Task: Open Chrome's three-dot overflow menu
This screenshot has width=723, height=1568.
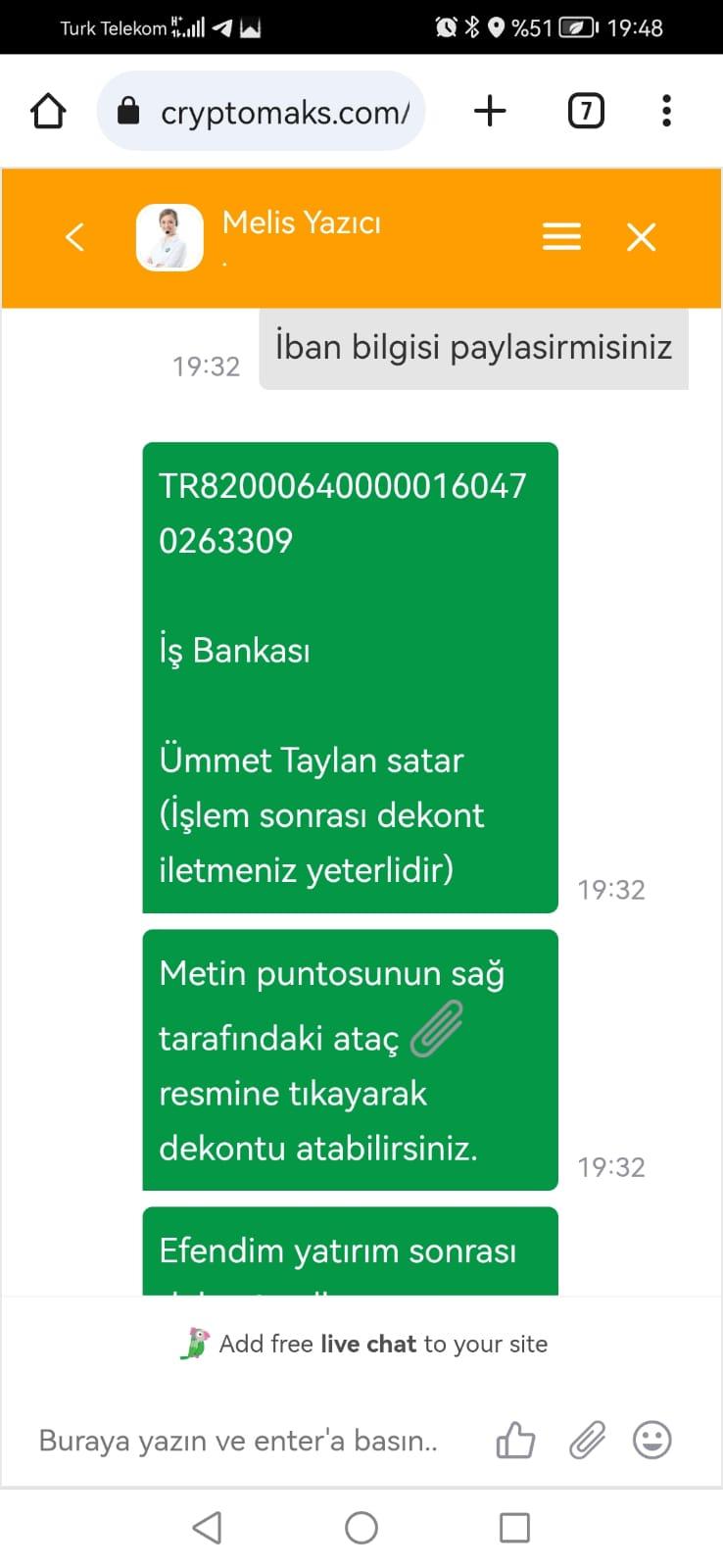Action: click(667, 110)
